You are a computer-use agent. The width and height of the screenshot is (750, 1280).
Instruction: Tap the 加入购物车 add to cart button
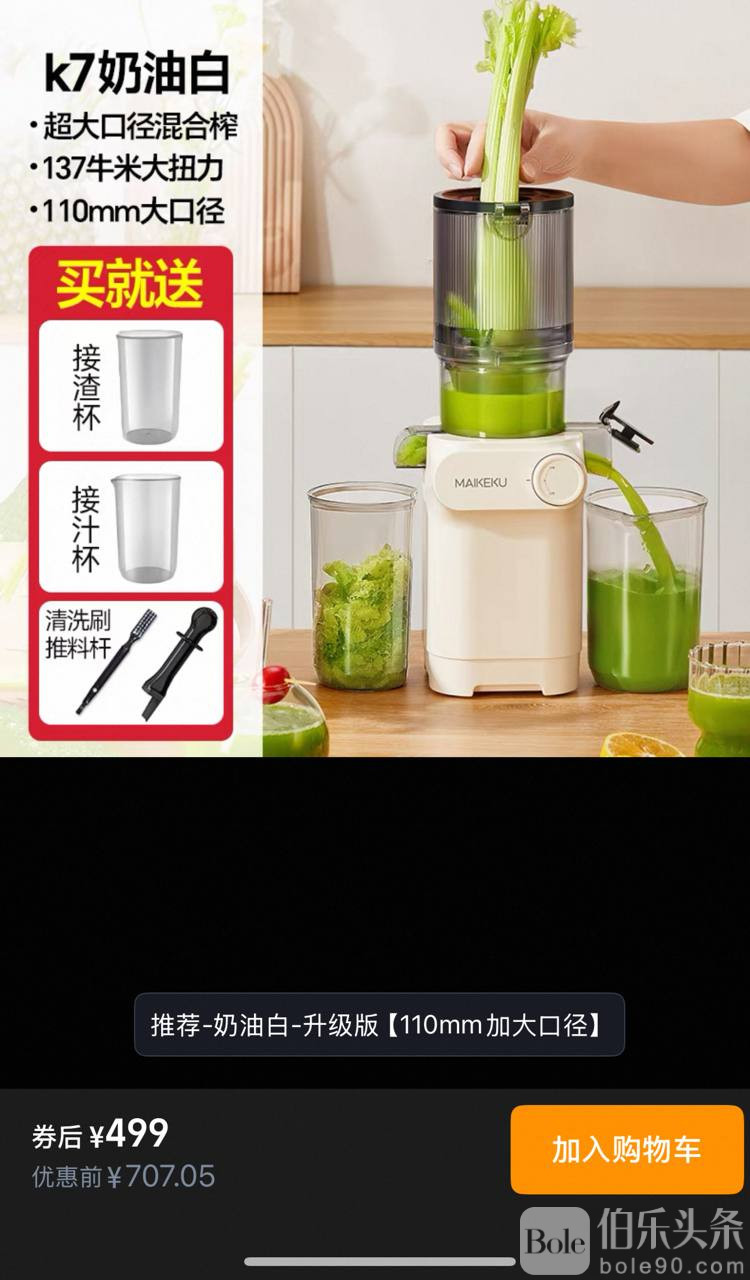tap(626, 1149)
